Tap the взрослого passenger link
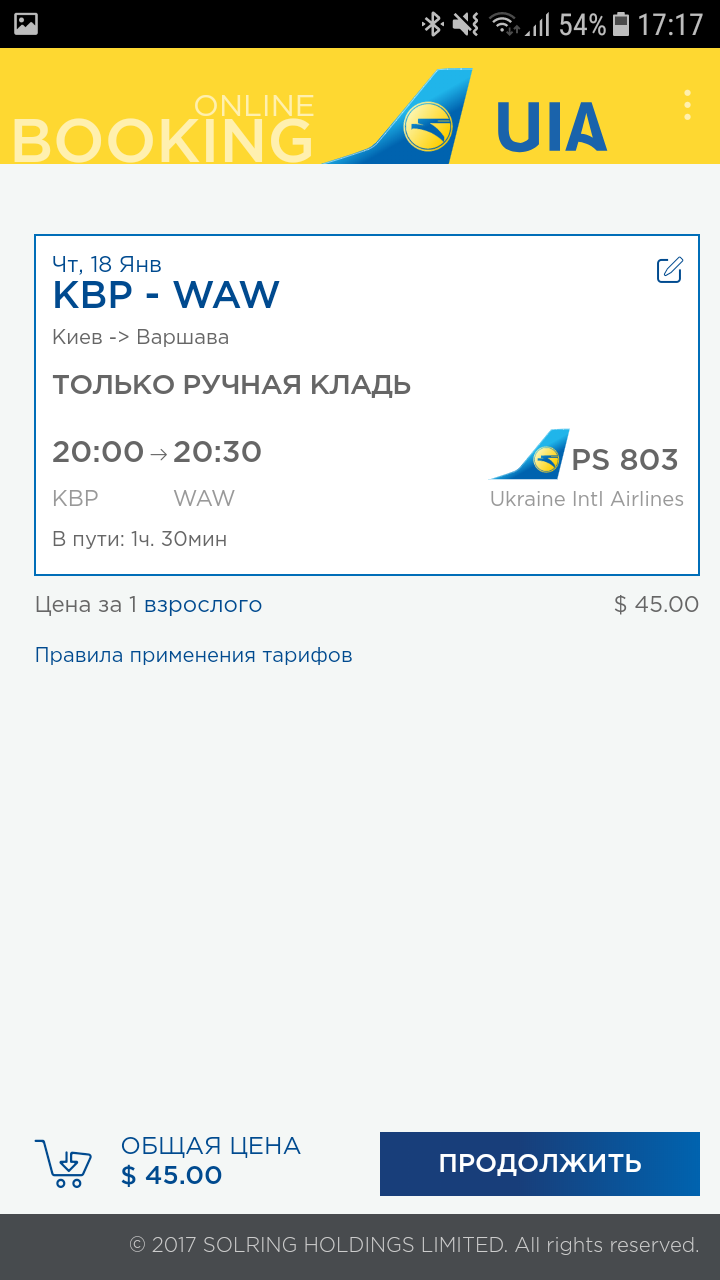The width and height of the screenshot is (720, 1280). click(x=203, y=605)
